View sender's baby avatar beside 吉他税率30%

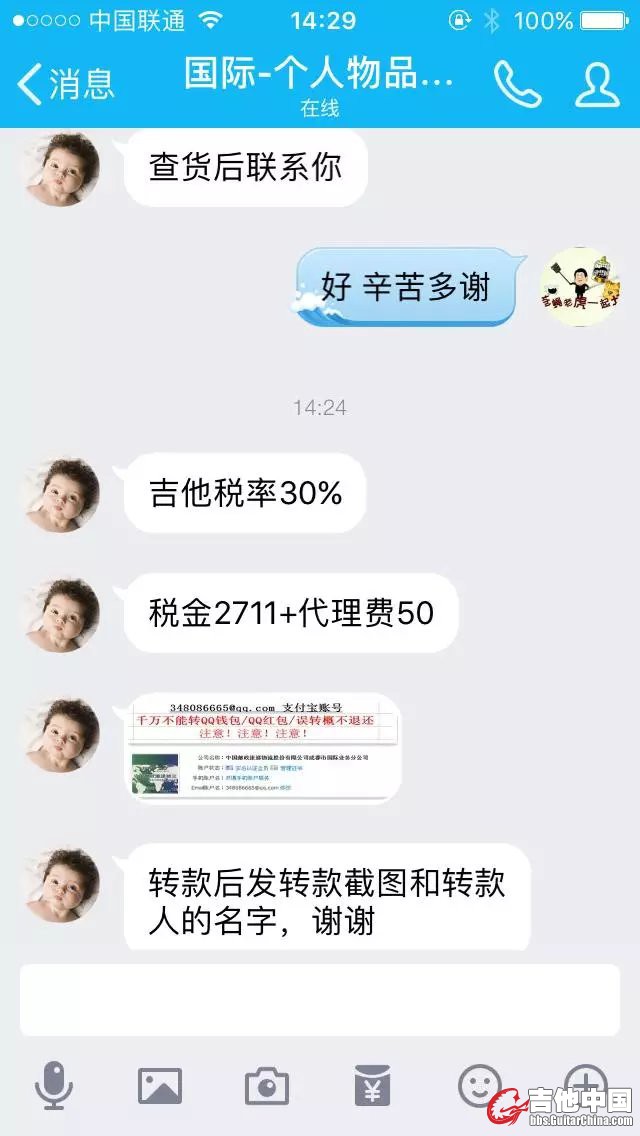(x=61, y=494)
